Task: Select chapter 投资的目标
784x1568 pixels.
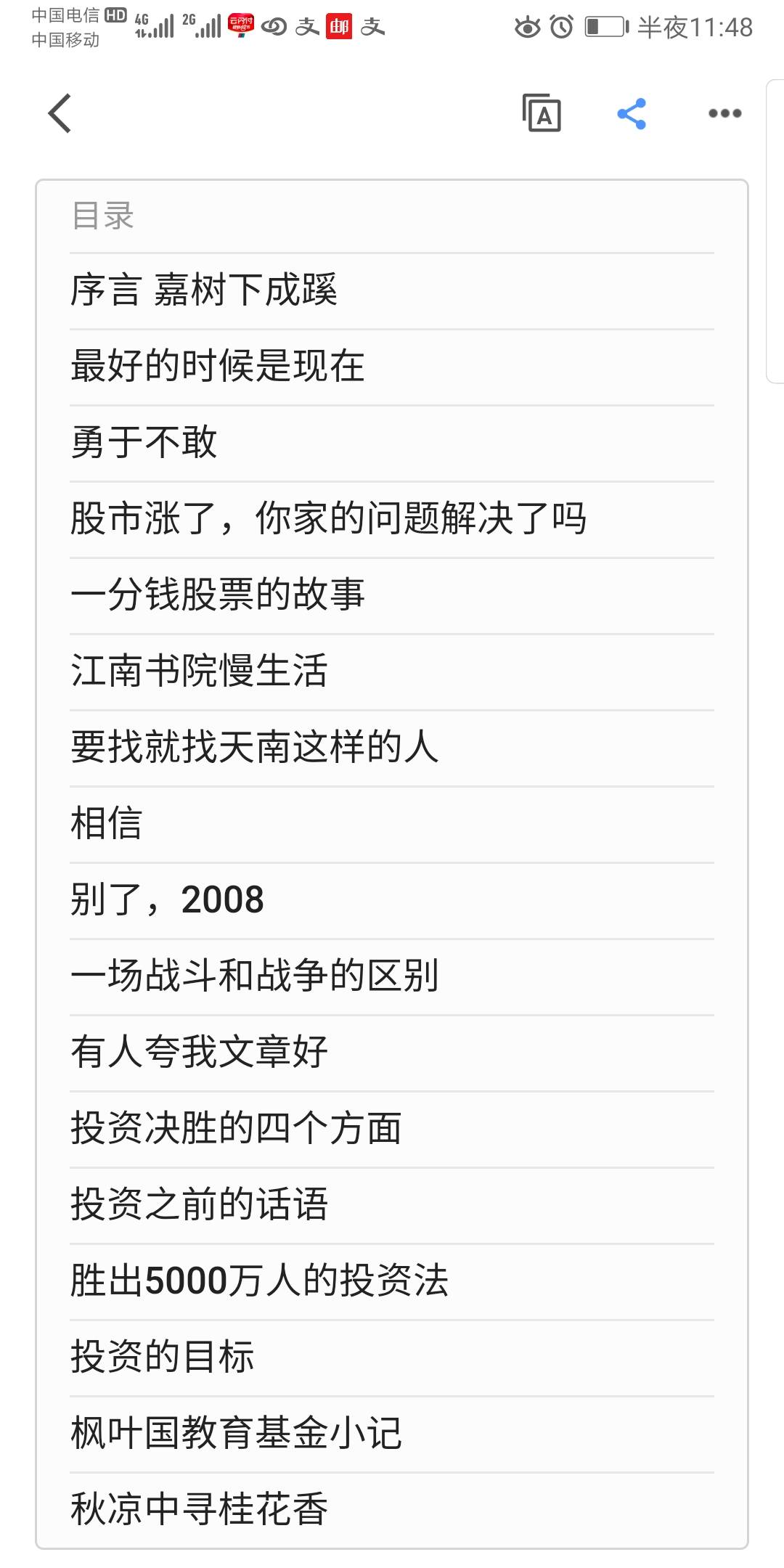Action: pos(162,1357)
